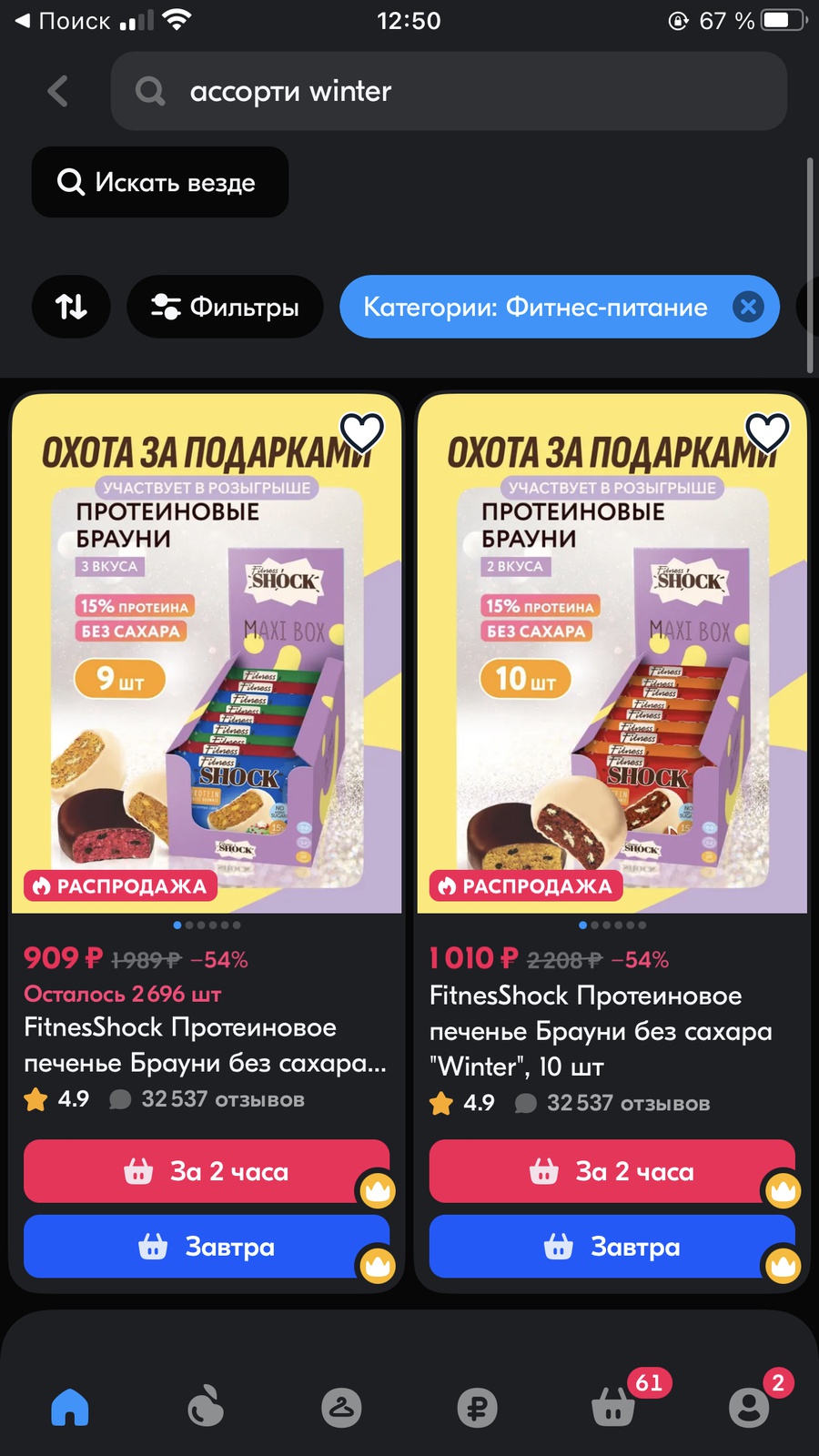Return to the previous app via "Поиск"
Image resolution: width=819 pixels, height=1456 pixels.
pos(62,21)
